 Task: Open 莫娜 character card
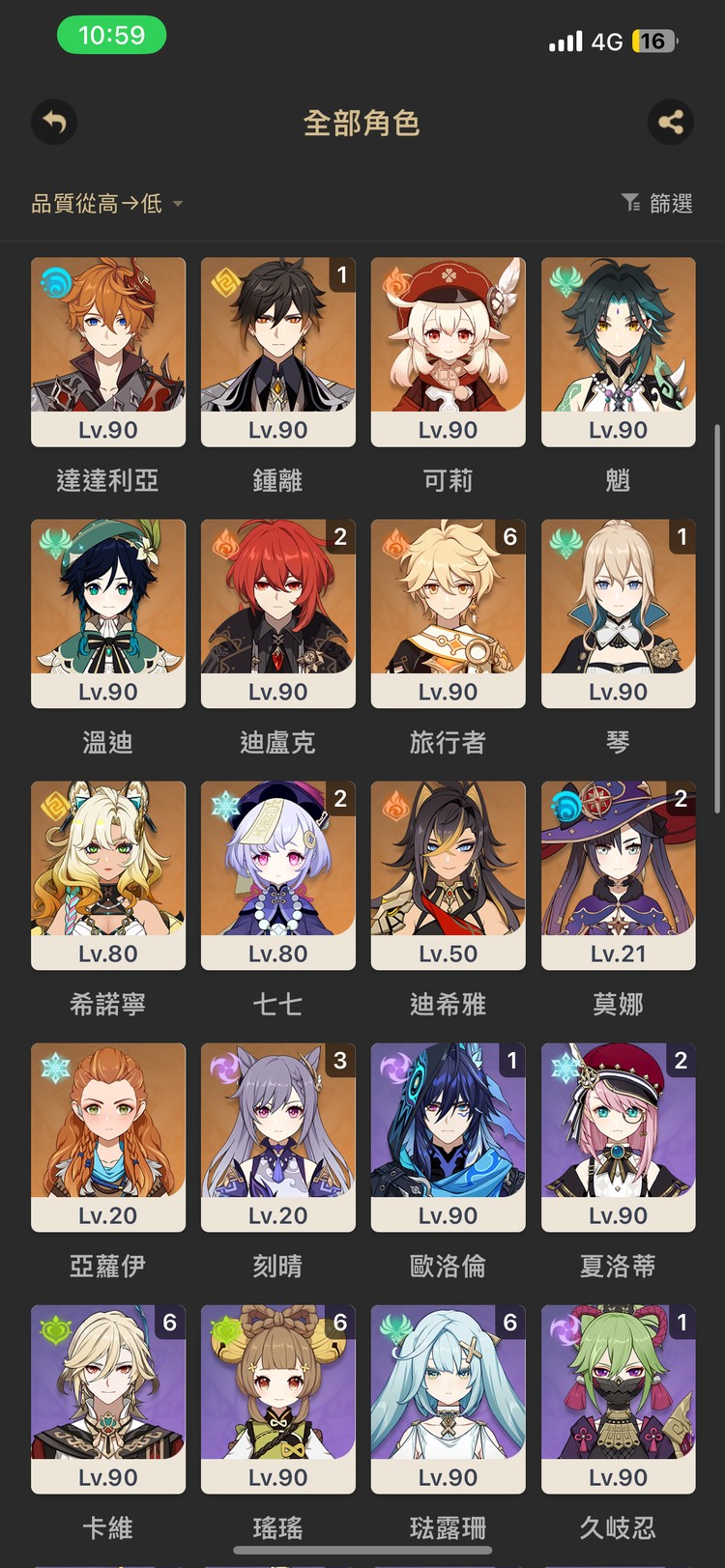[x=619, y=874]
